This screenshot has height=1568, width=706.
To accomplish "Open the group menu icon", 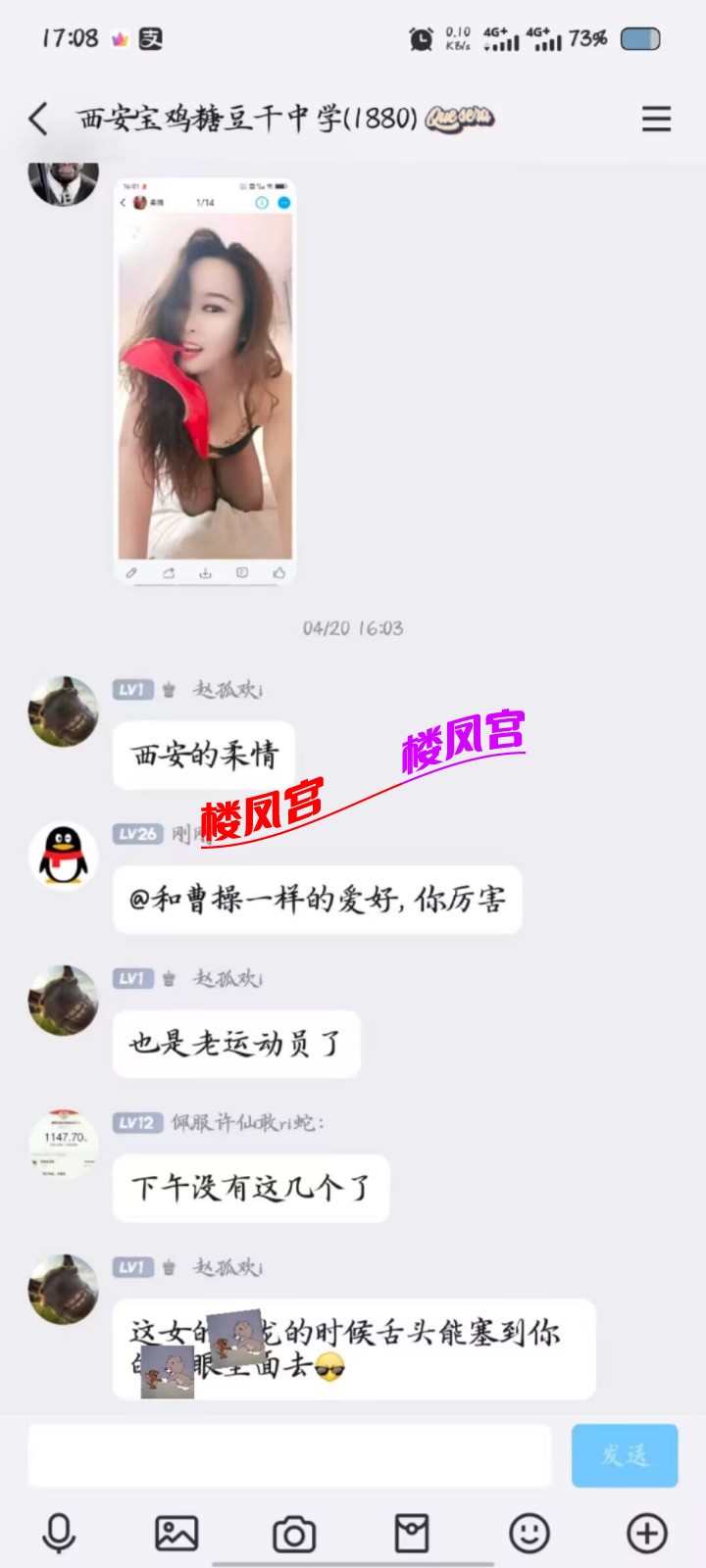I will 656,120.
